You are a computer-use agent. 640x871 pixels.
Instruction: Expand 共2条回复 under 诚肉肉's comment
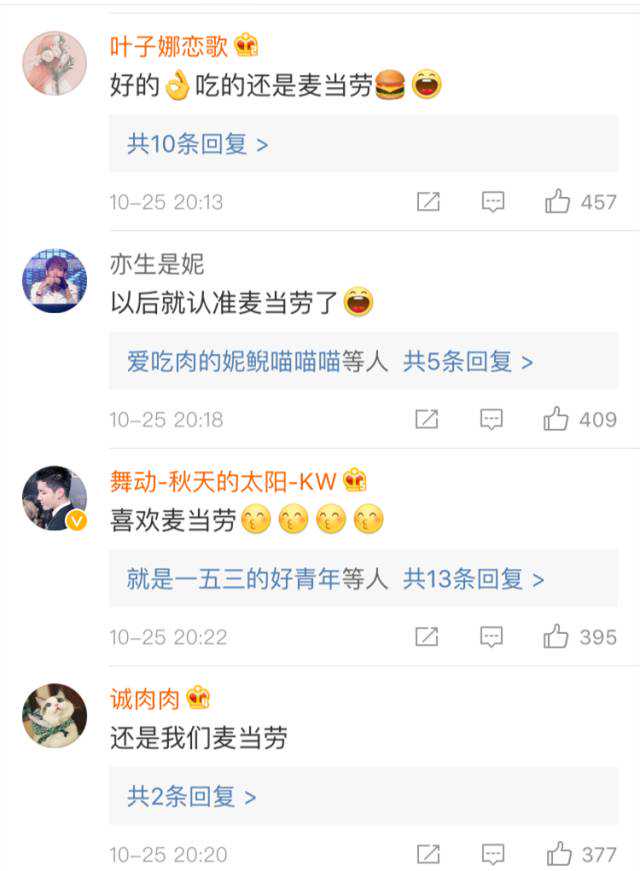point(191,796)
